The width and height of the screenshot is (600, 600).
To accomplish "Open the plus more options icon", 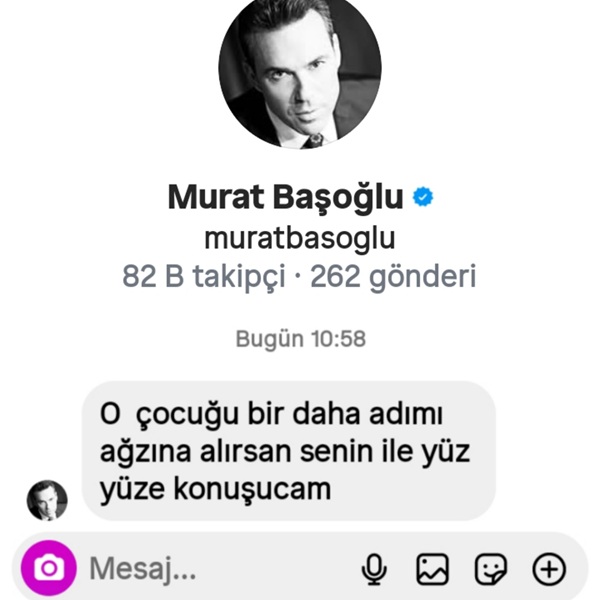I will coord(548,569).
